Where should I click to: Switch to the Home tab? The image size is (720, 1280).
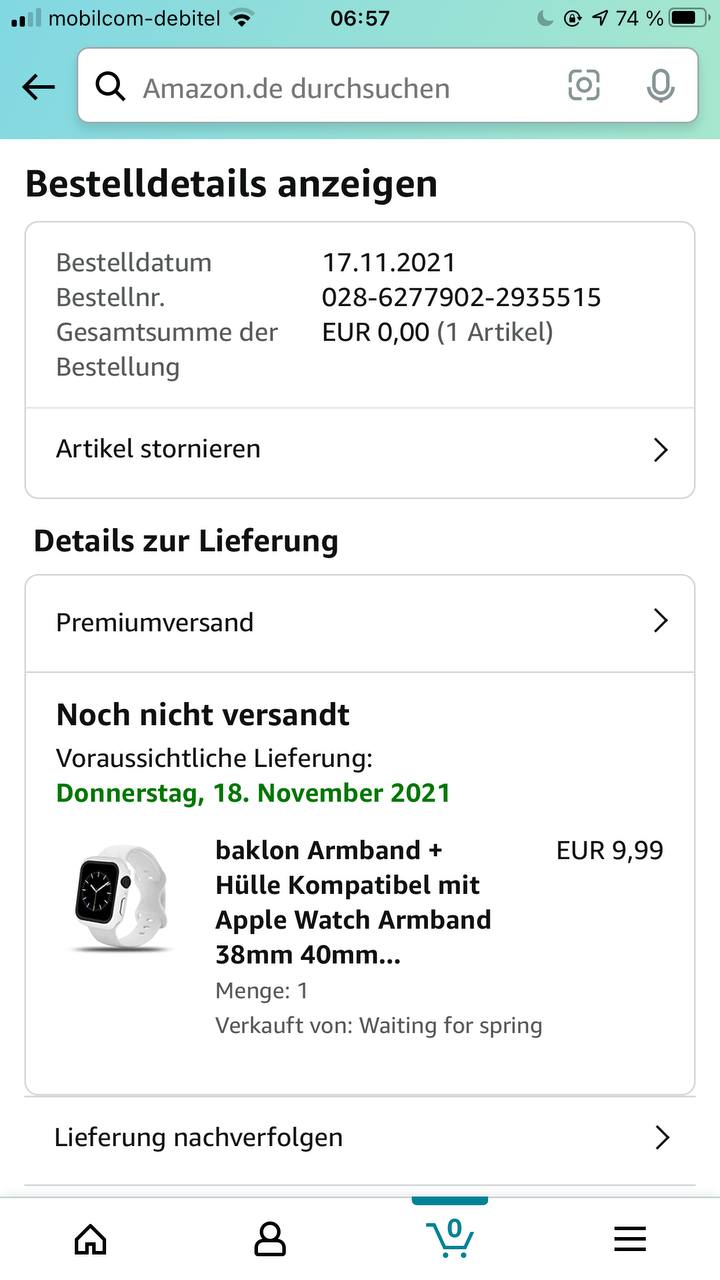click(90, 1240)
